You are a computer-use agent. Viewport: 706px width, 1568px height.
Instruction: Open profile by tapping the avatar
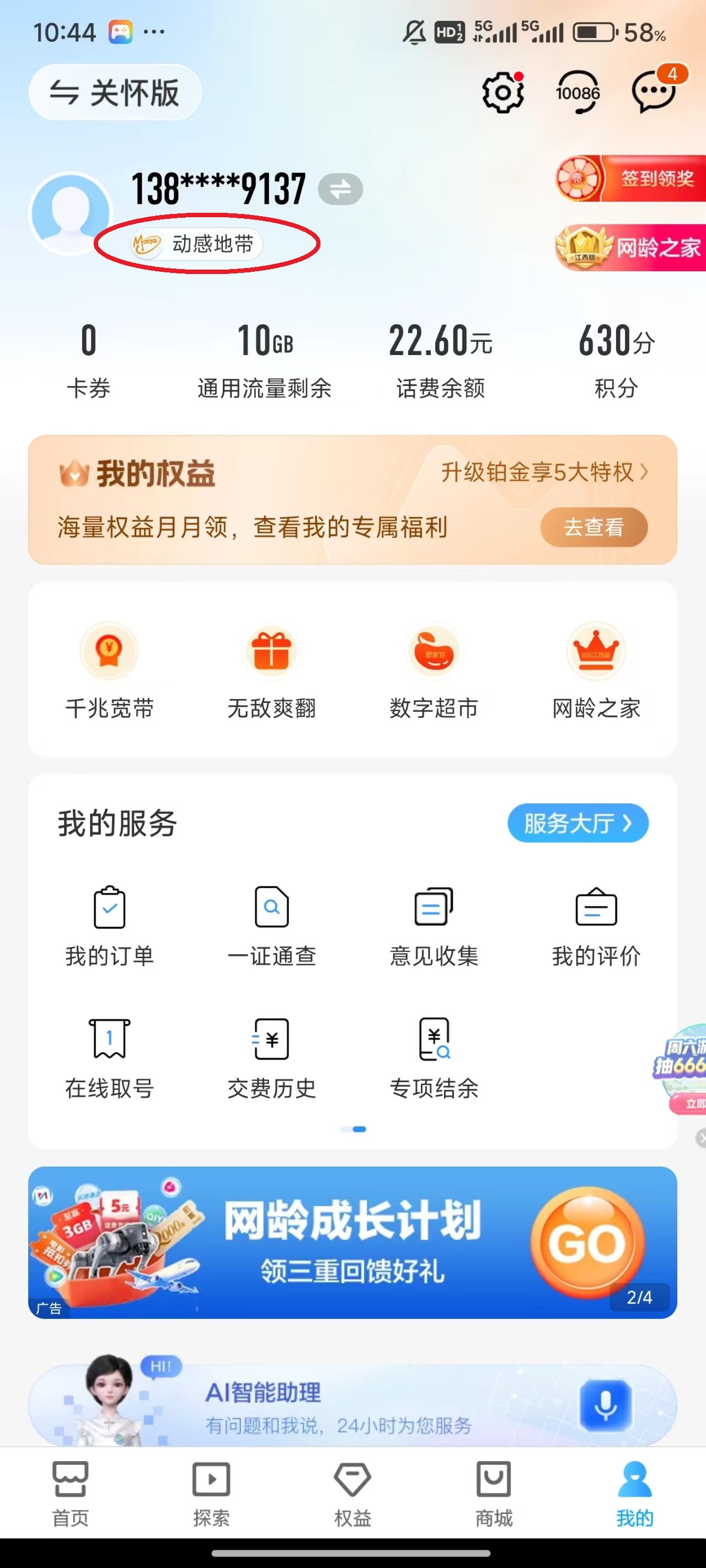[x=71, y=213]
